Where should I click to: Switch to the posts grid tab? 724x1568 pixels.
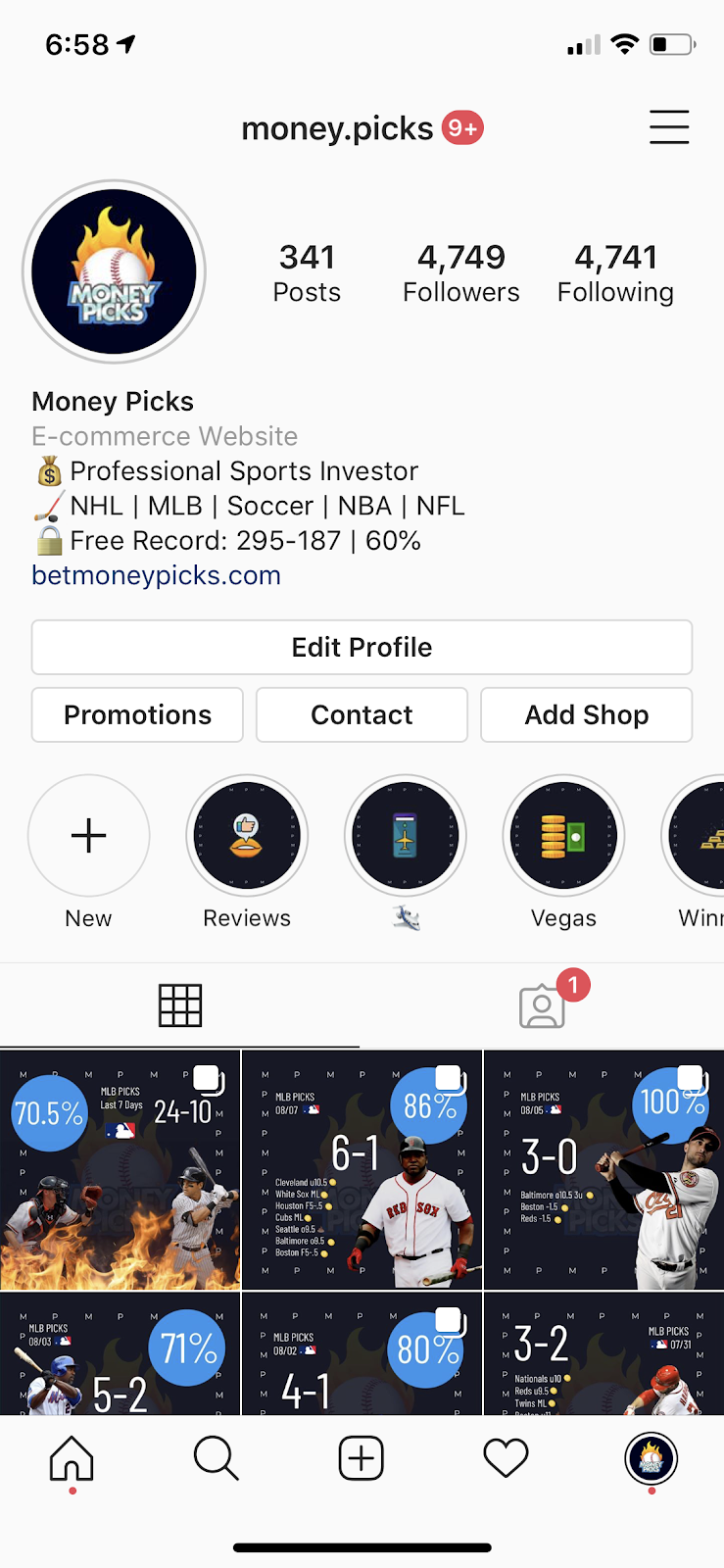coord(180,1005)
